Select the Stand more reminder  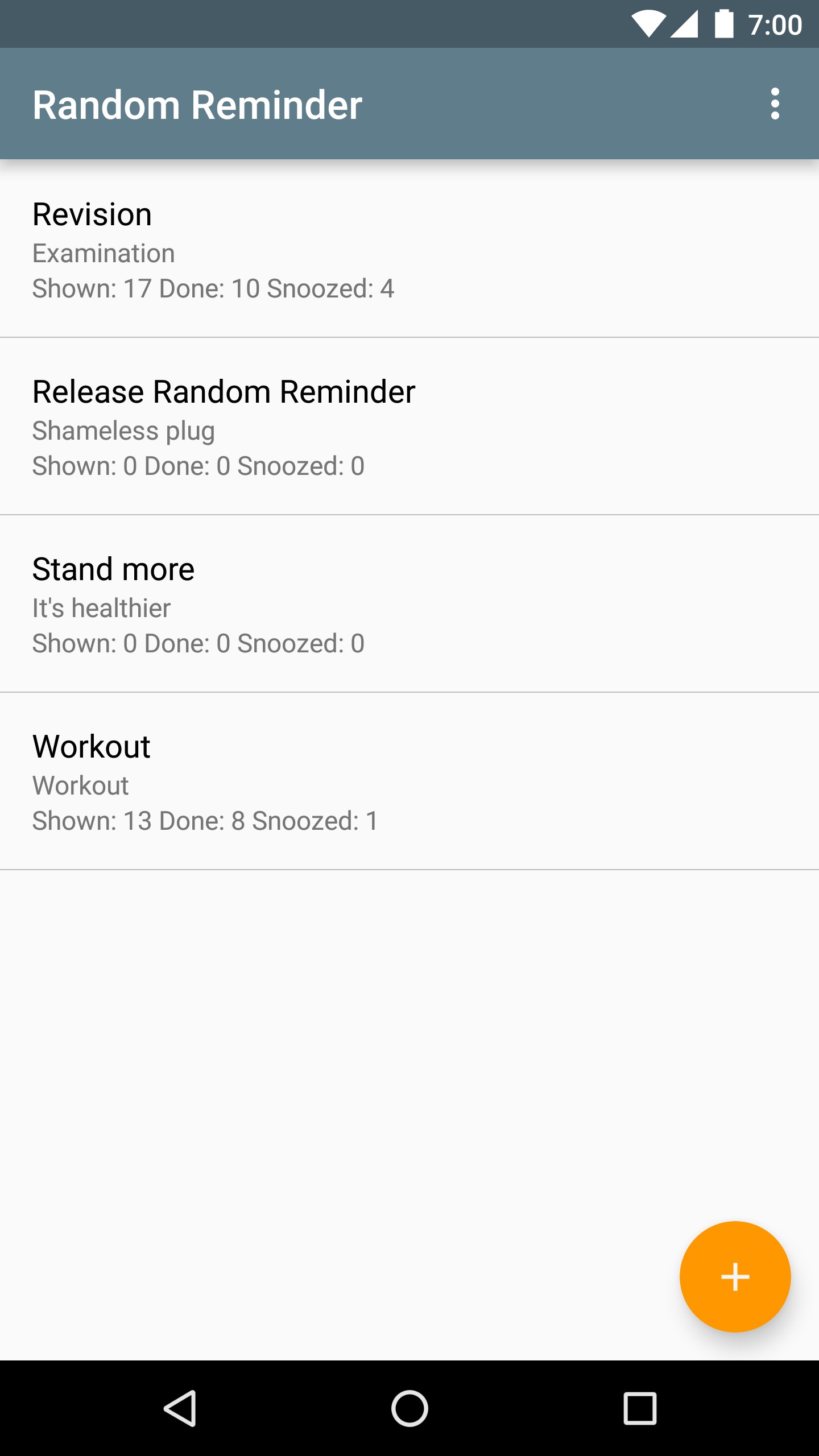coord(409,604)
